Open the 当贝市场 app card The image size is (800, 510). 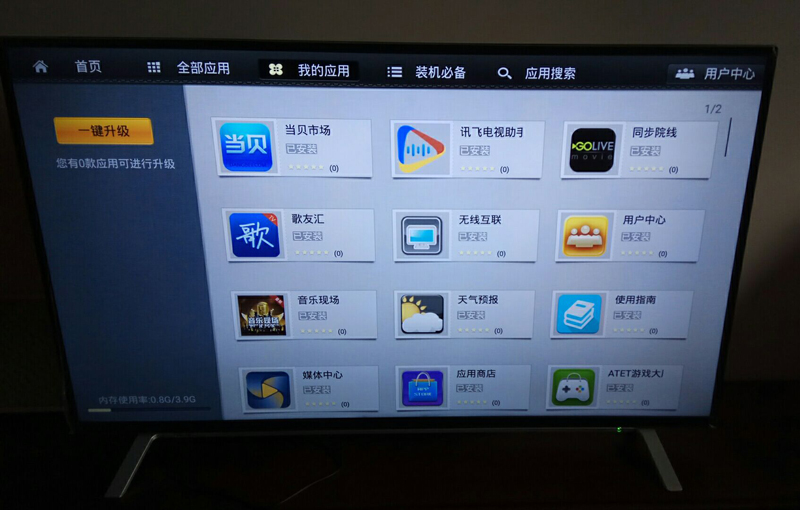tap(293, 147)
